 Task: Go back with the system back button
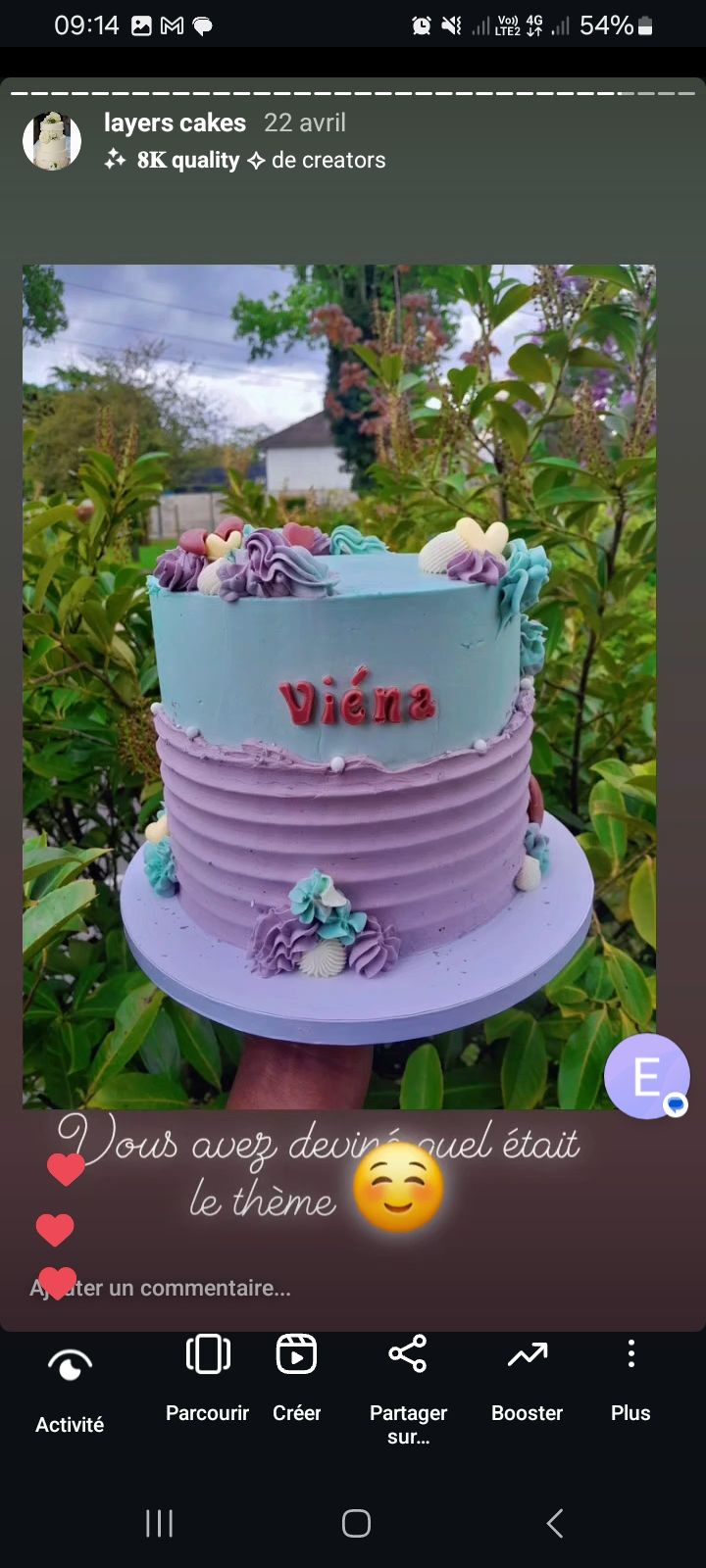[554, 1523]
